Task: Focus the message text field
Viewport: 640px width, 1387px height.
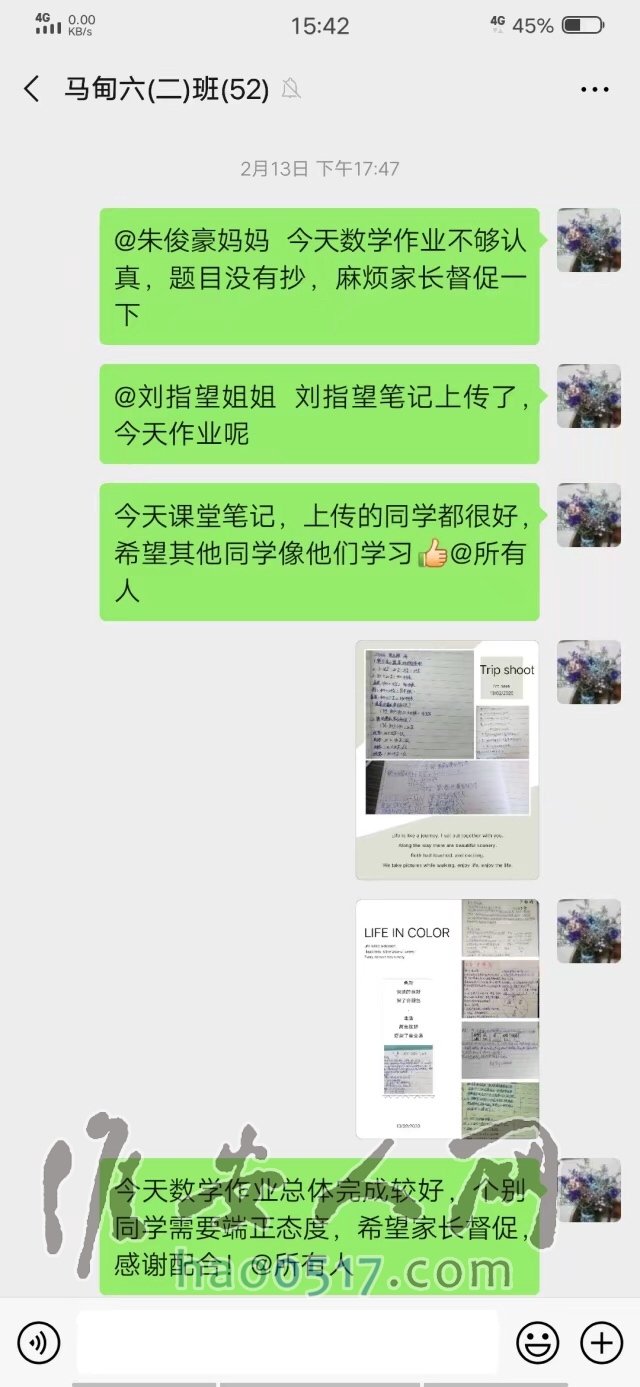Action: pos(287,1342)
